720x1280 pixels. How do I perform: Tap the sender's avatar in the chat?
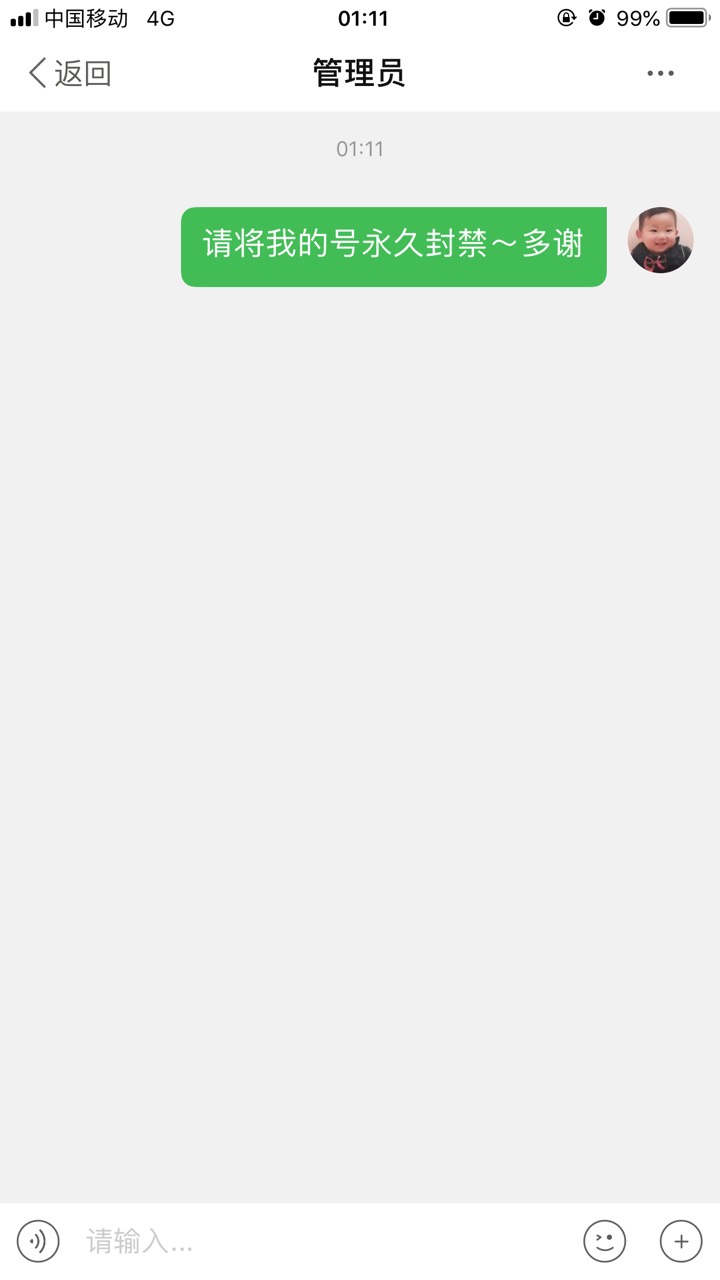[660, 241]
